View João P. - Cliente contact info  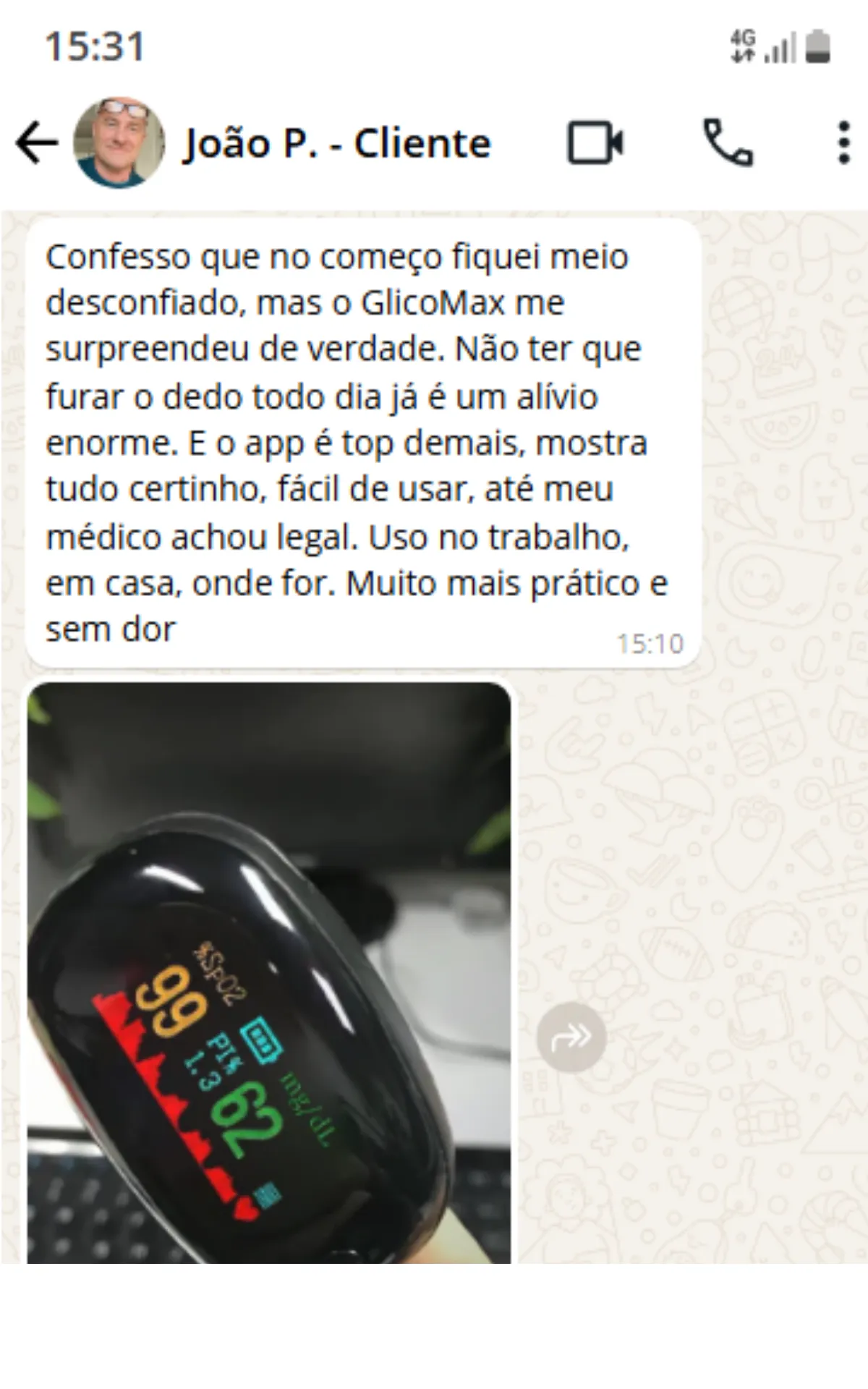(336, 143)
